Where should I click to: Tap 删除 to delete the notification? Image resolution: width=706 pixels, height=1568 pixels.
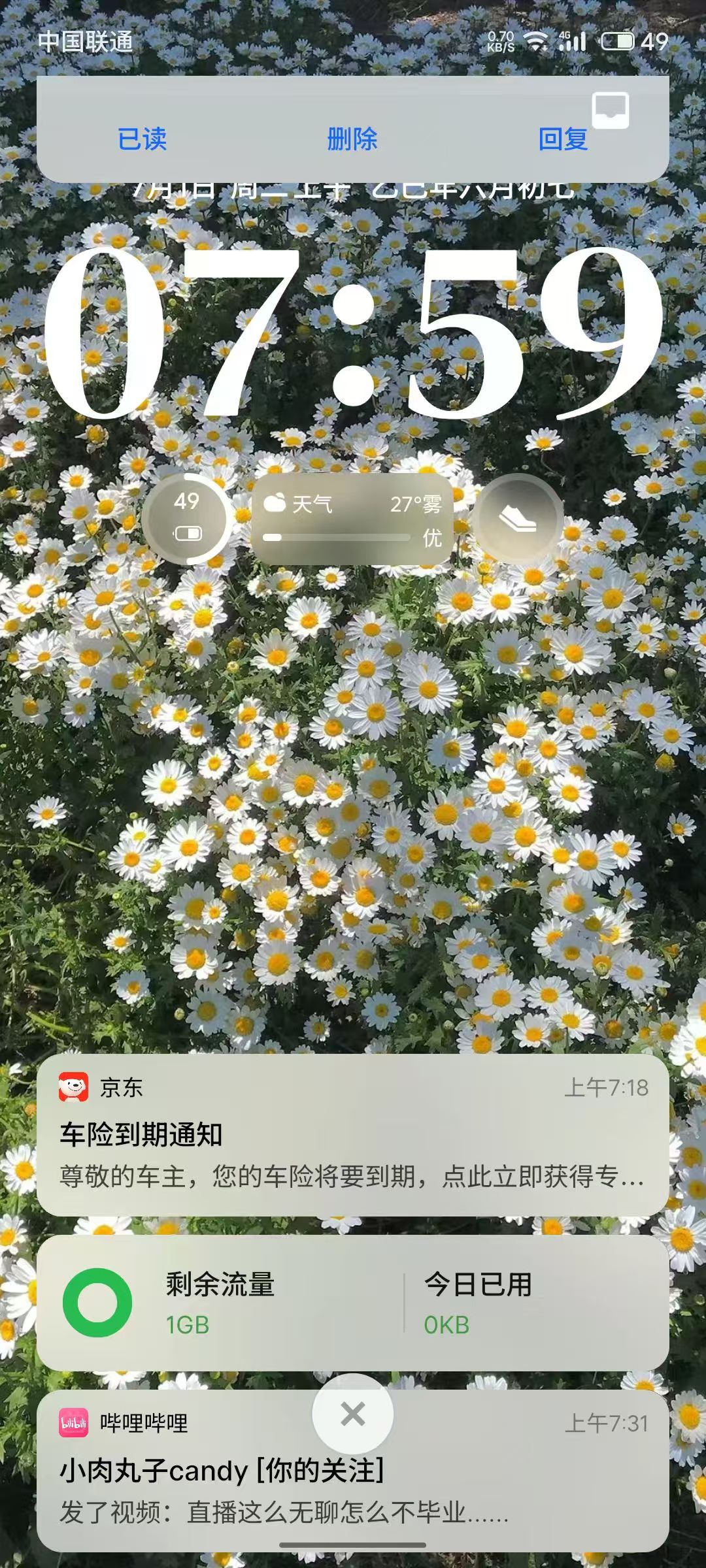coord(352,139)
